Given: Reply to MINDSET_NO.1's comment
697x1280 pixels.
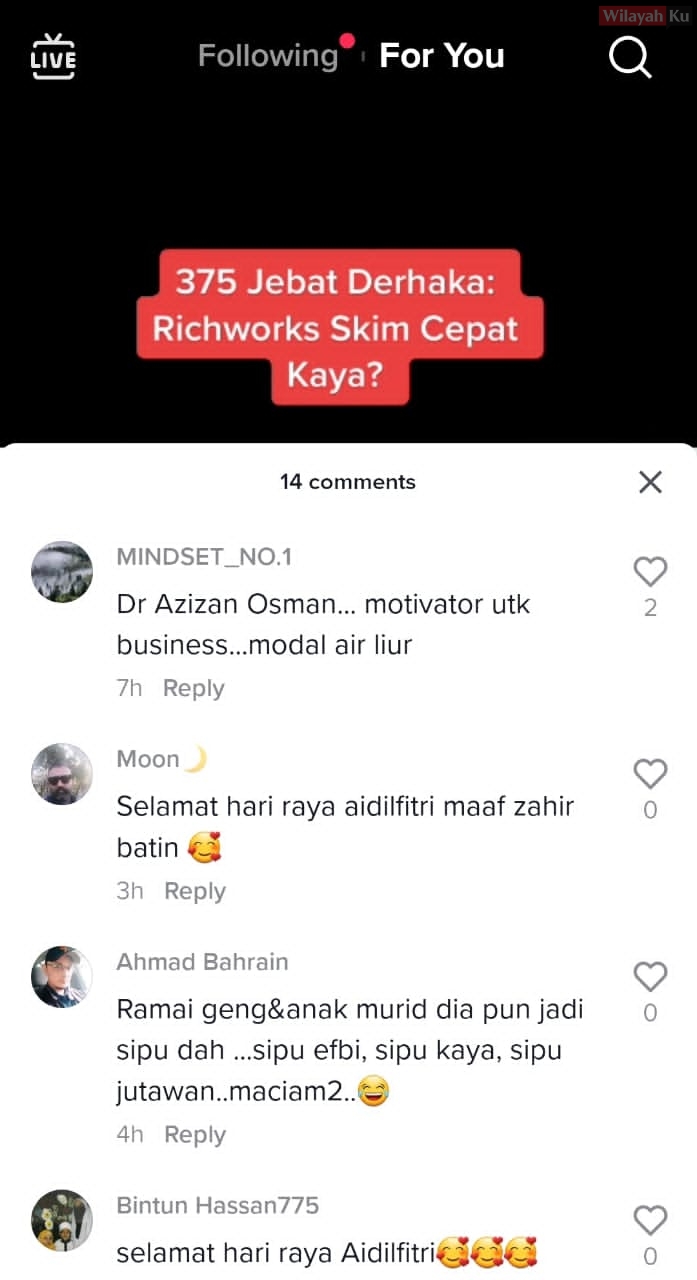Looking at the screenshot, I should click(193, 688).
